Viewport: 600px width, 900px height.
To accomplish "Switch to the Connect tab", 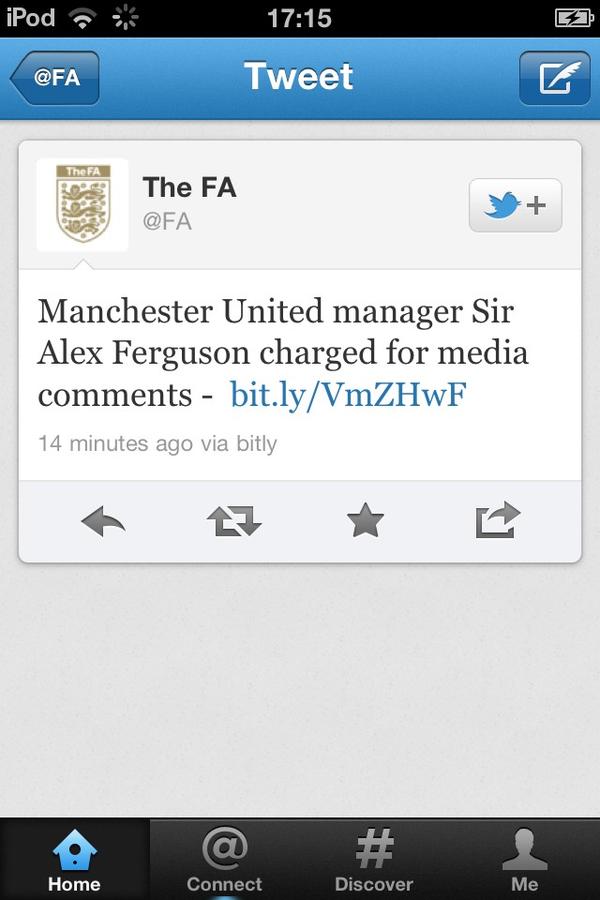I will pyautogui.click(x=224, y=860).
